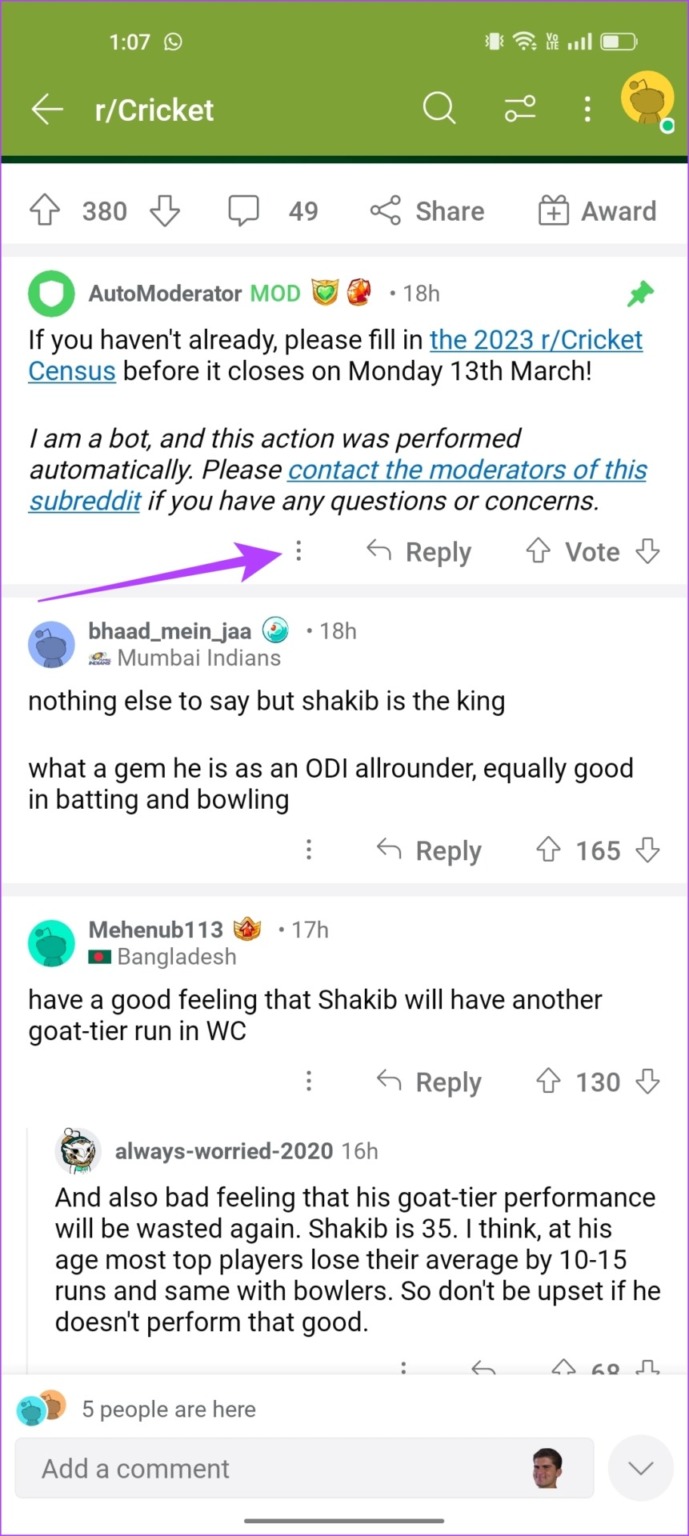Reply to AutoModerator's comment
689x1536 pixels.
coord(418,552)
